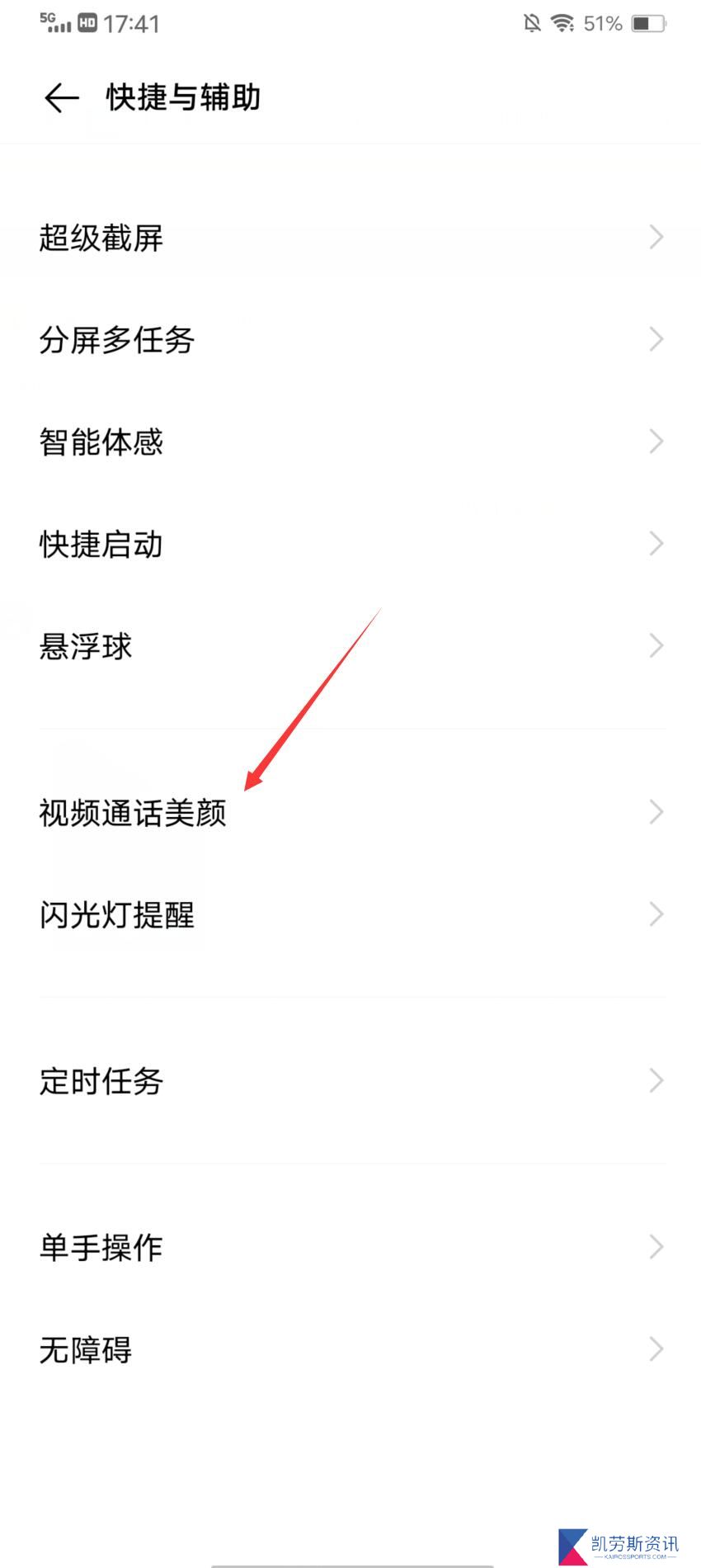Go back from 快捷与辅助 page

61,98
